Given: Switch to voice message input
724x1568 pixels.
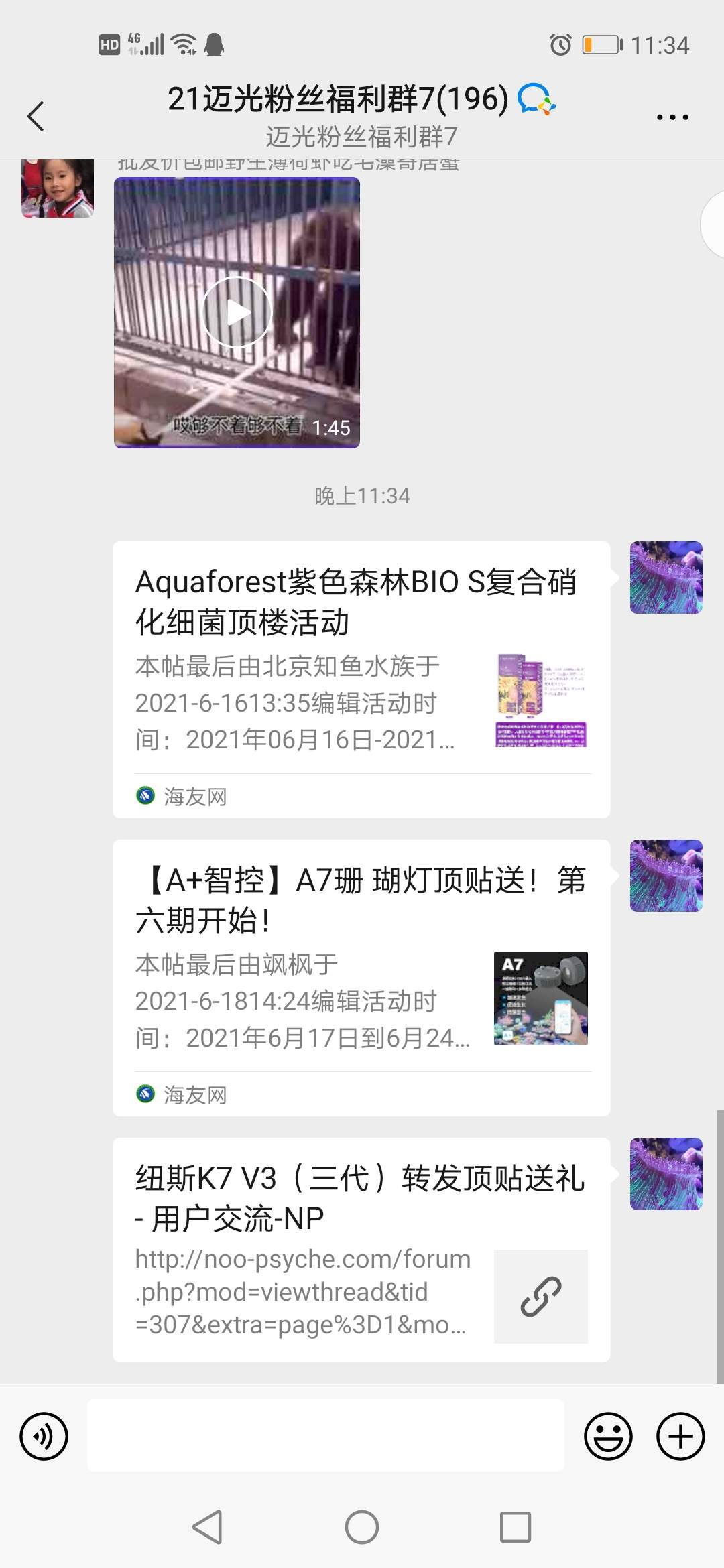Looking at the screenshot, I should [x=44, y=1436].
